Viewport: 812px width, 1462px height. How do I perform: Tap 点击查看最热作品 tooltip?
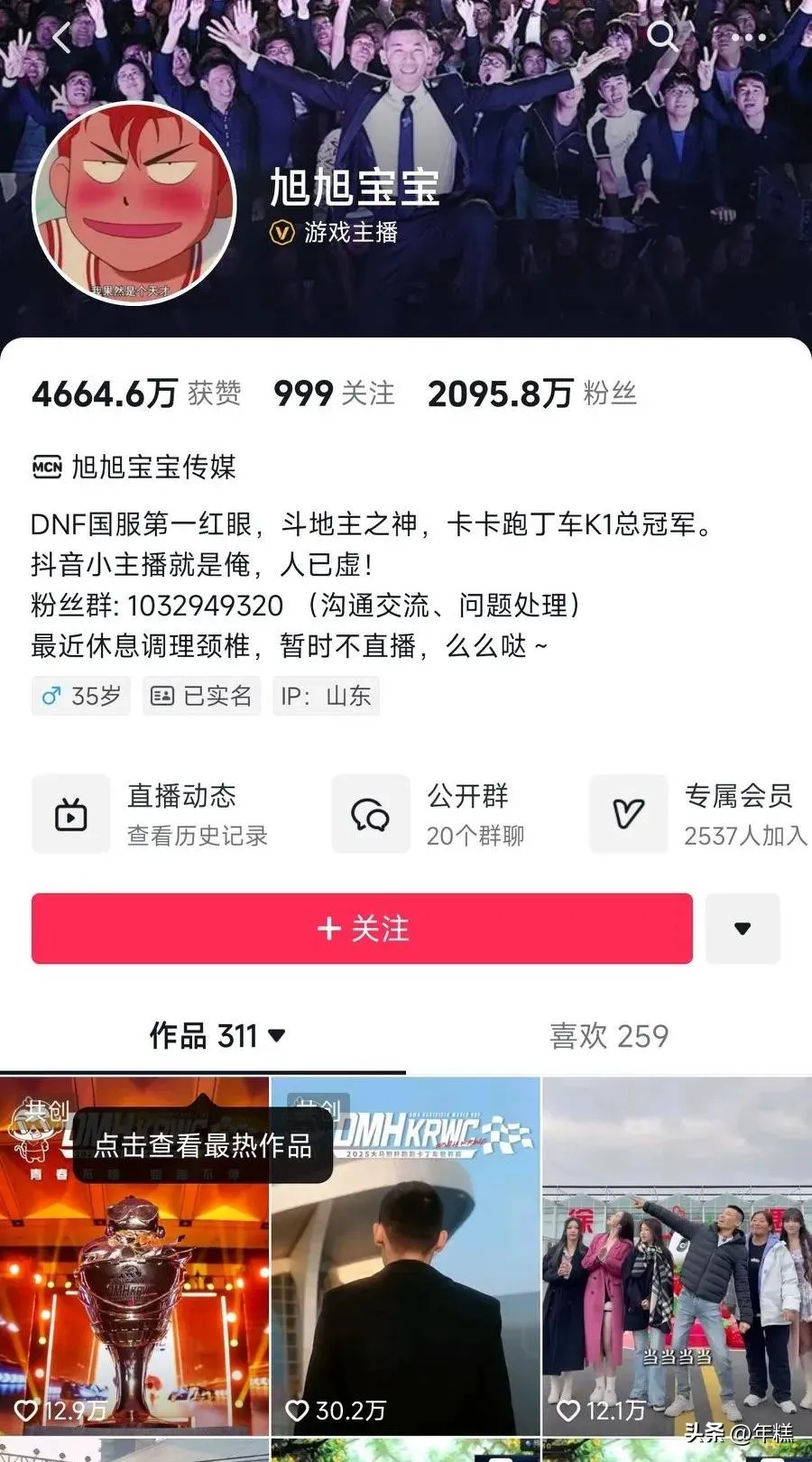[x=203, y=1145]
